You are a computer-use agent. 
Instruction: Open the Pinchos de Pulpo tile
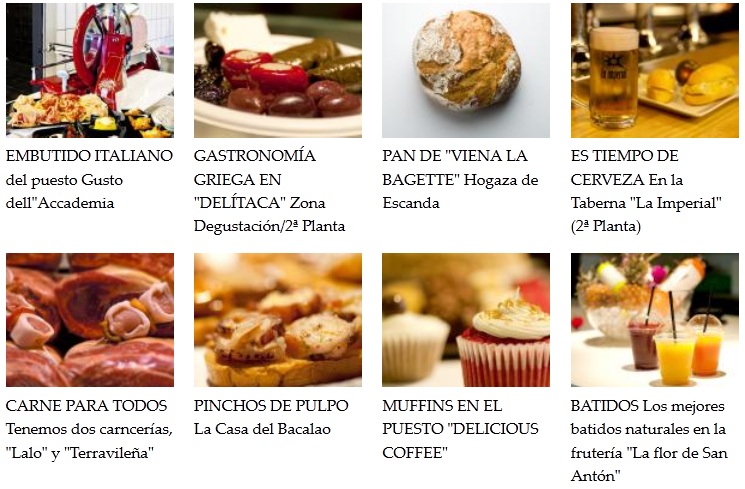pos(278,320)
